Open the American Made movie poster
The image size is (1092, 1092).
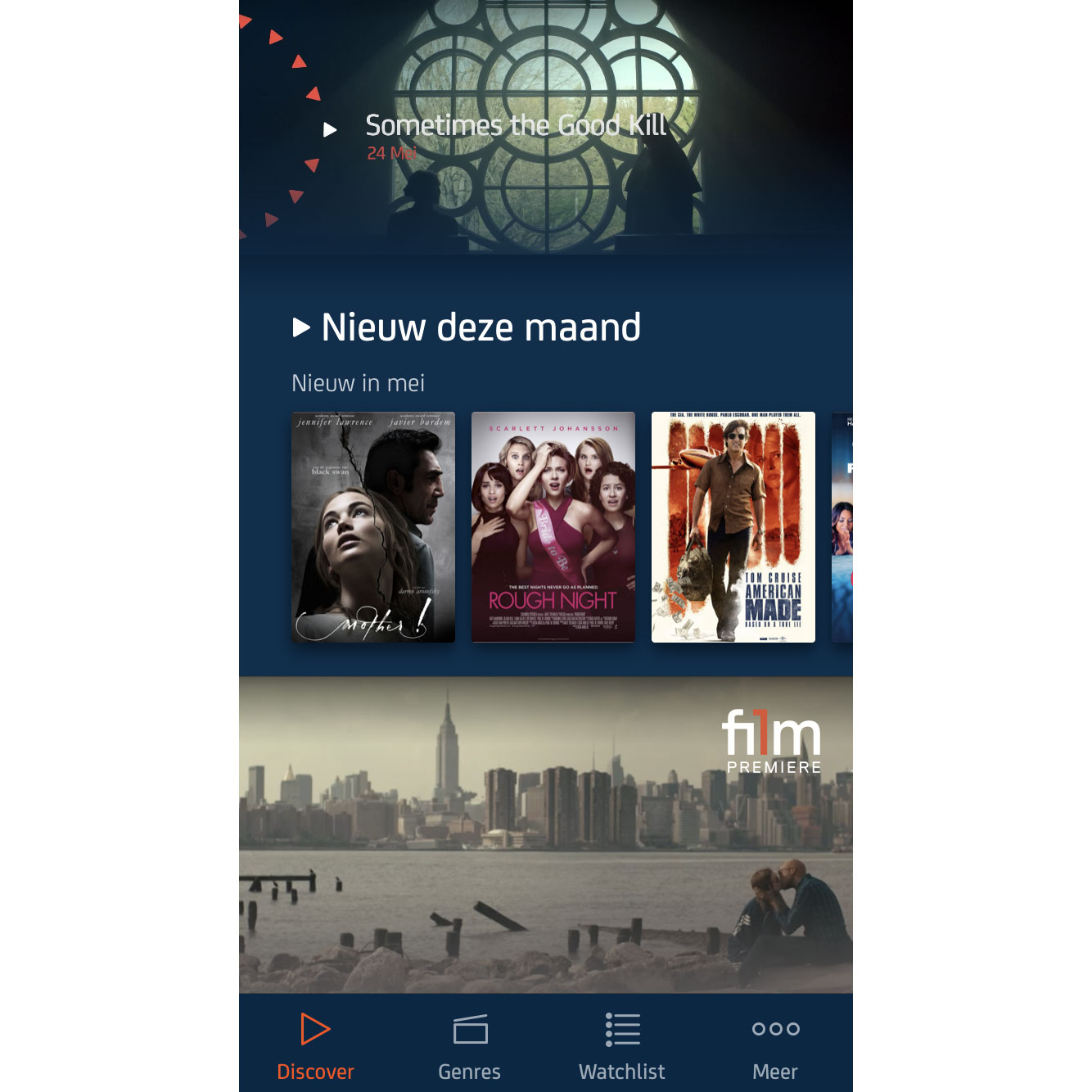[x=733, y=527]
